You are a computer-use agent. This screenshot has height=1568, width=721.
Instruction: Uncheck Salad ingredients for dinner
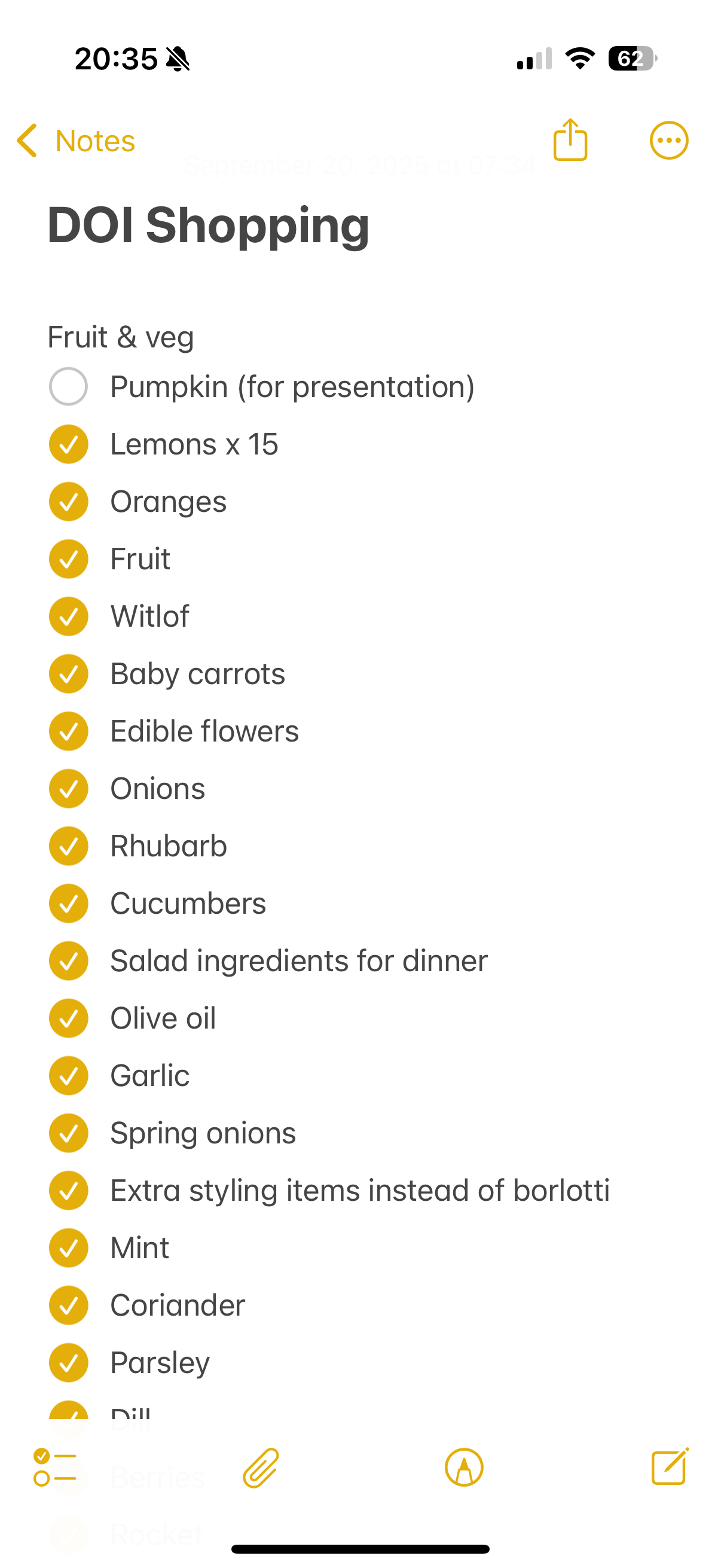click(68, 960)
